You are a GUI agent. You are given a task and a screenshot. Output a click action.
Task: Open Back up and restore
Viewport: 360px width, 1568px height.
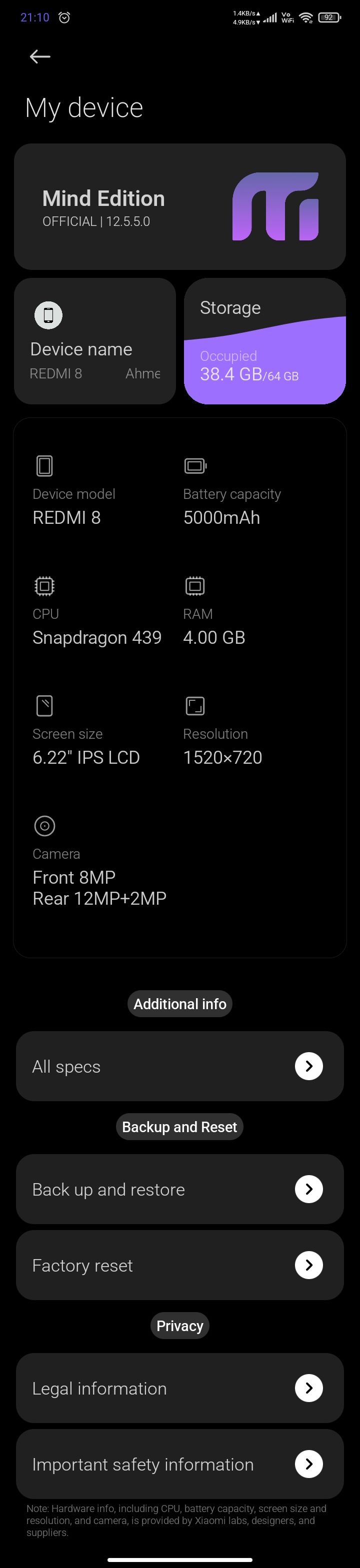pos(179,1189)
